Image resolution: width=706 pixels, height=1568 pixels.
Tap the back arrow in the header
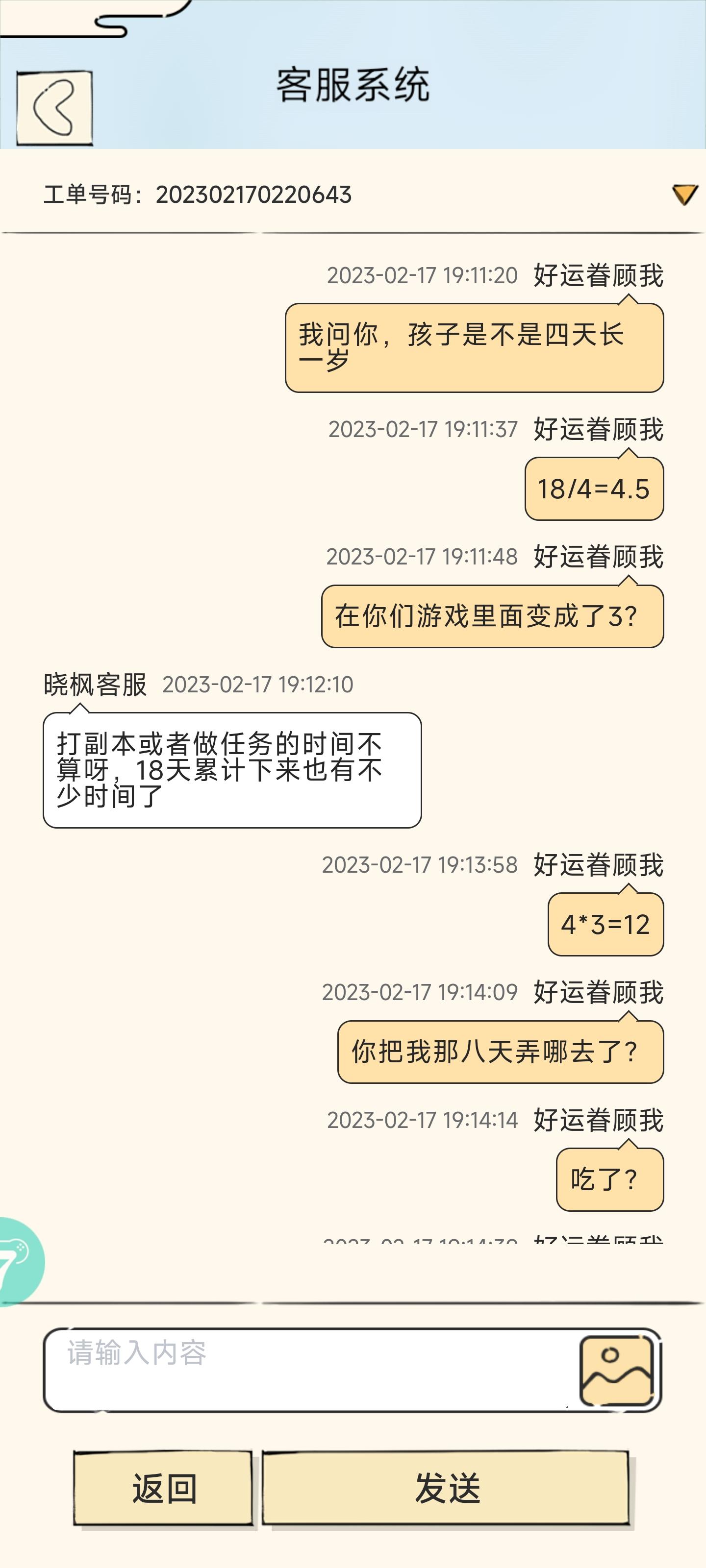tap(54, 108)
